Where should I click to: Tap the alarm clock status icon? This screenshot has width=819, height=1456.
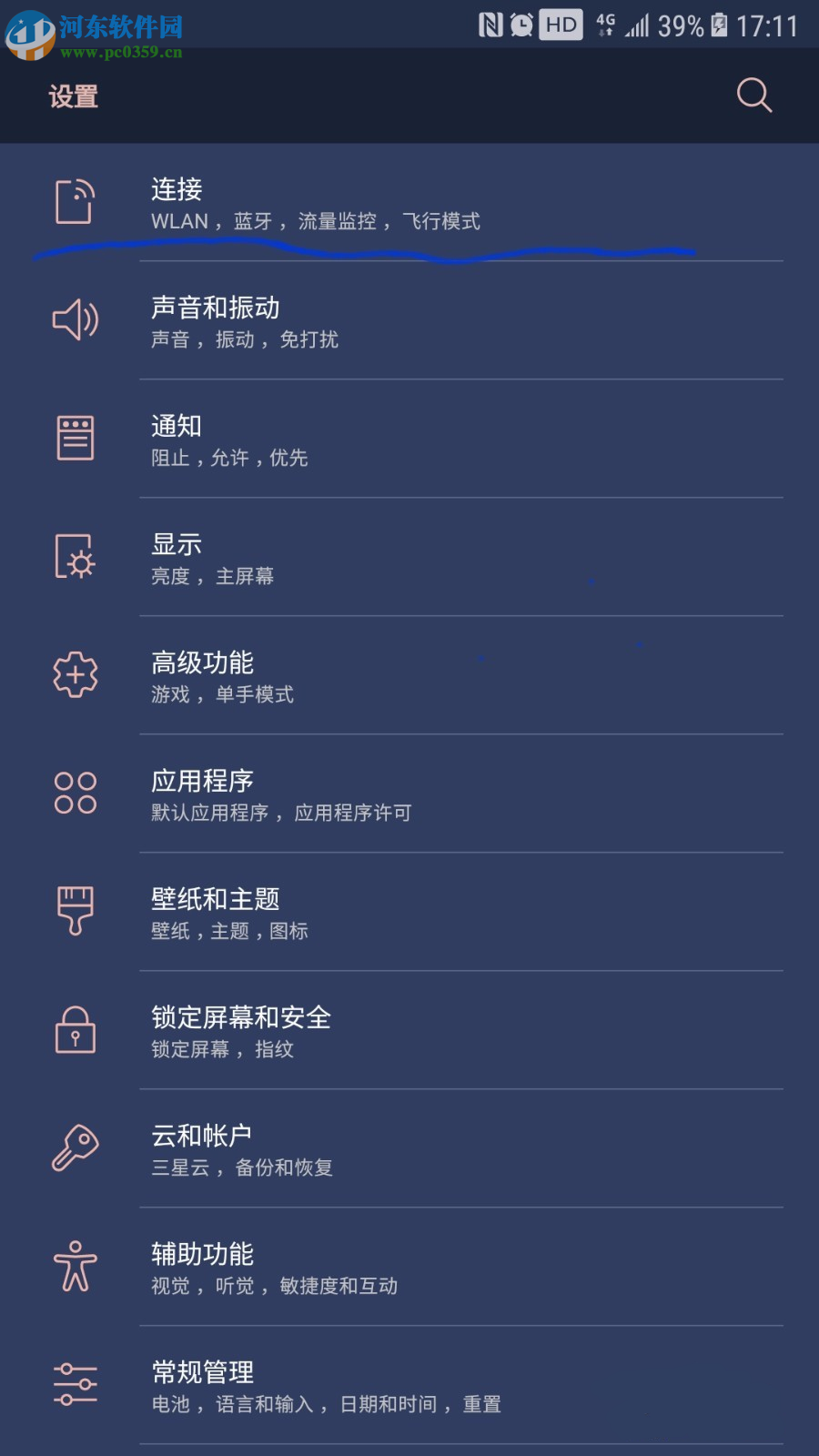click(x=521, y=24)
